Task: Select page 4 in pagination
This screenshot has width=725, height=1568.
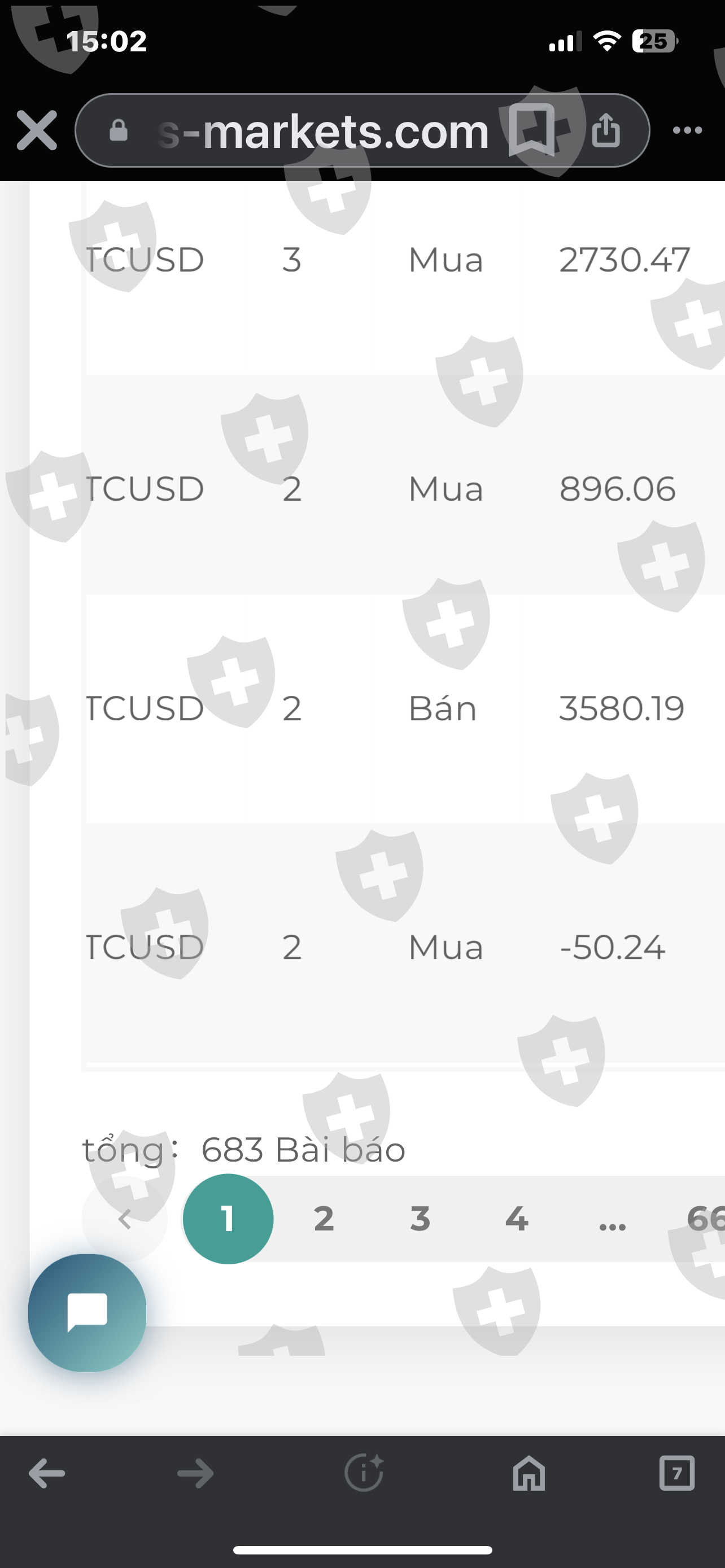Action: pyautogui.click(x=516, y=1219)
